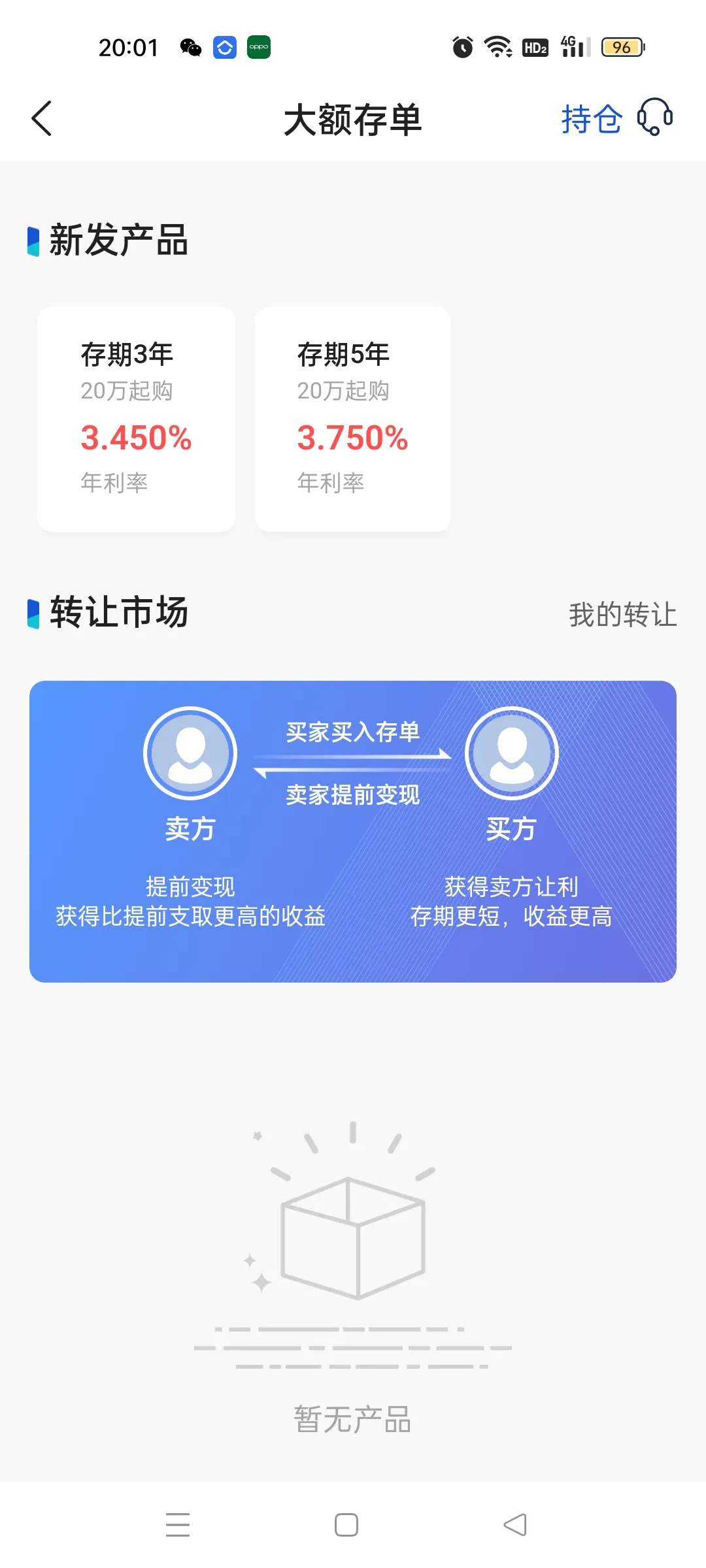Go back from the 大额存单 page
This screenshot has height=1568, width=706.
(42, 119)
